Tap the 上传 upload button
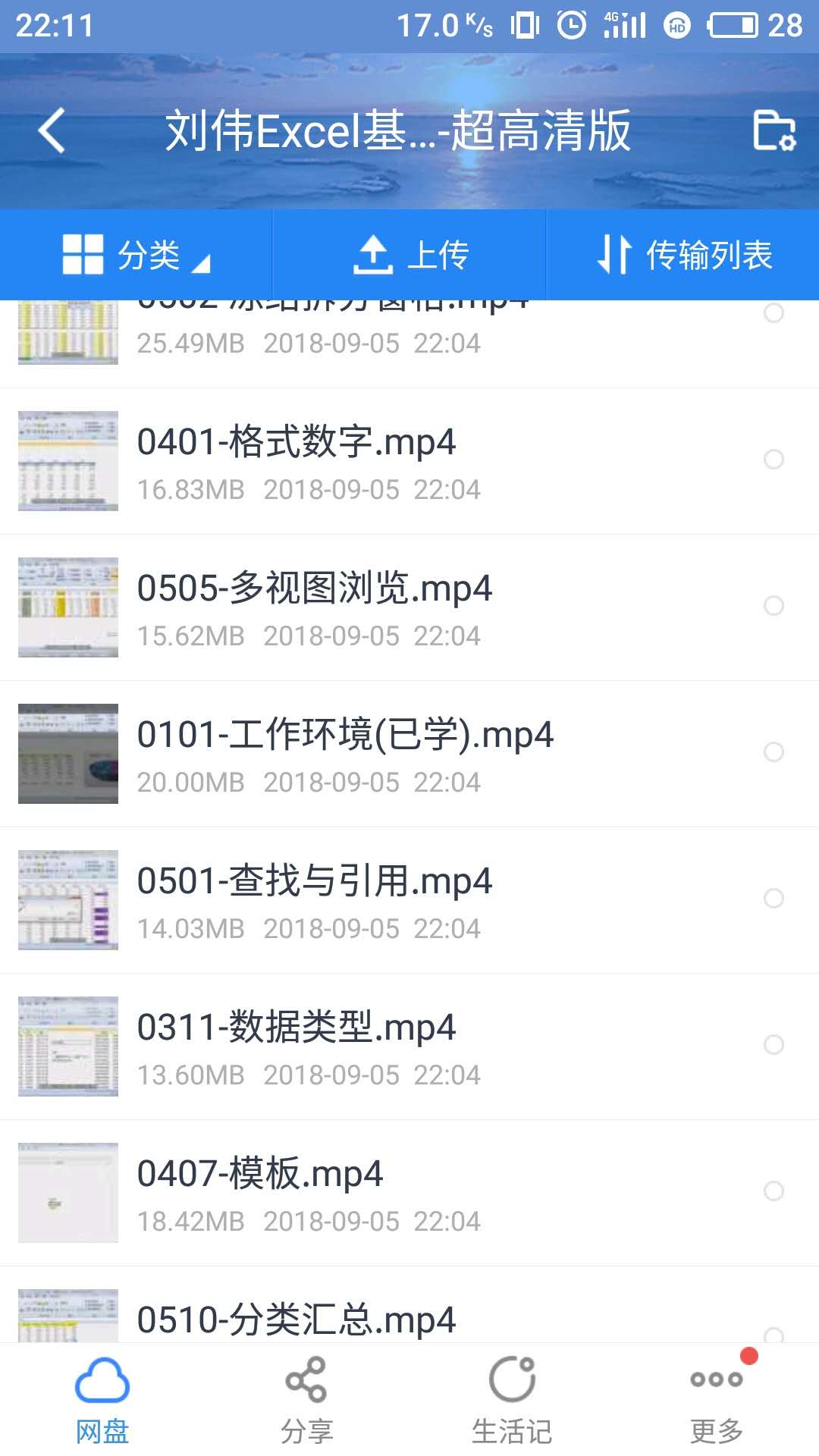 (410, 255)
